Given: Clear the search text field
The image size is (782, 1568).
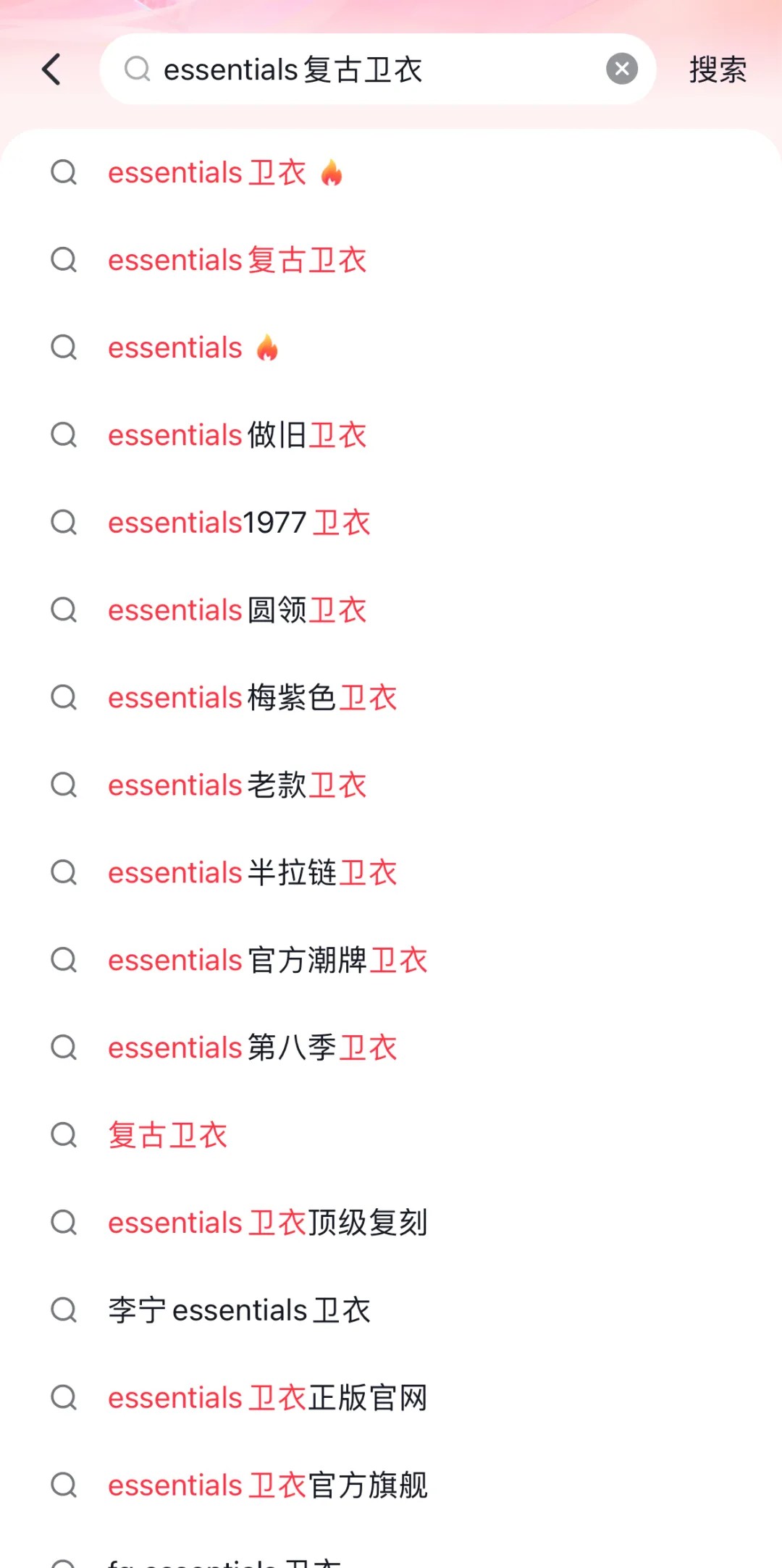Looking at the screenshot, I should click(621, 69).
